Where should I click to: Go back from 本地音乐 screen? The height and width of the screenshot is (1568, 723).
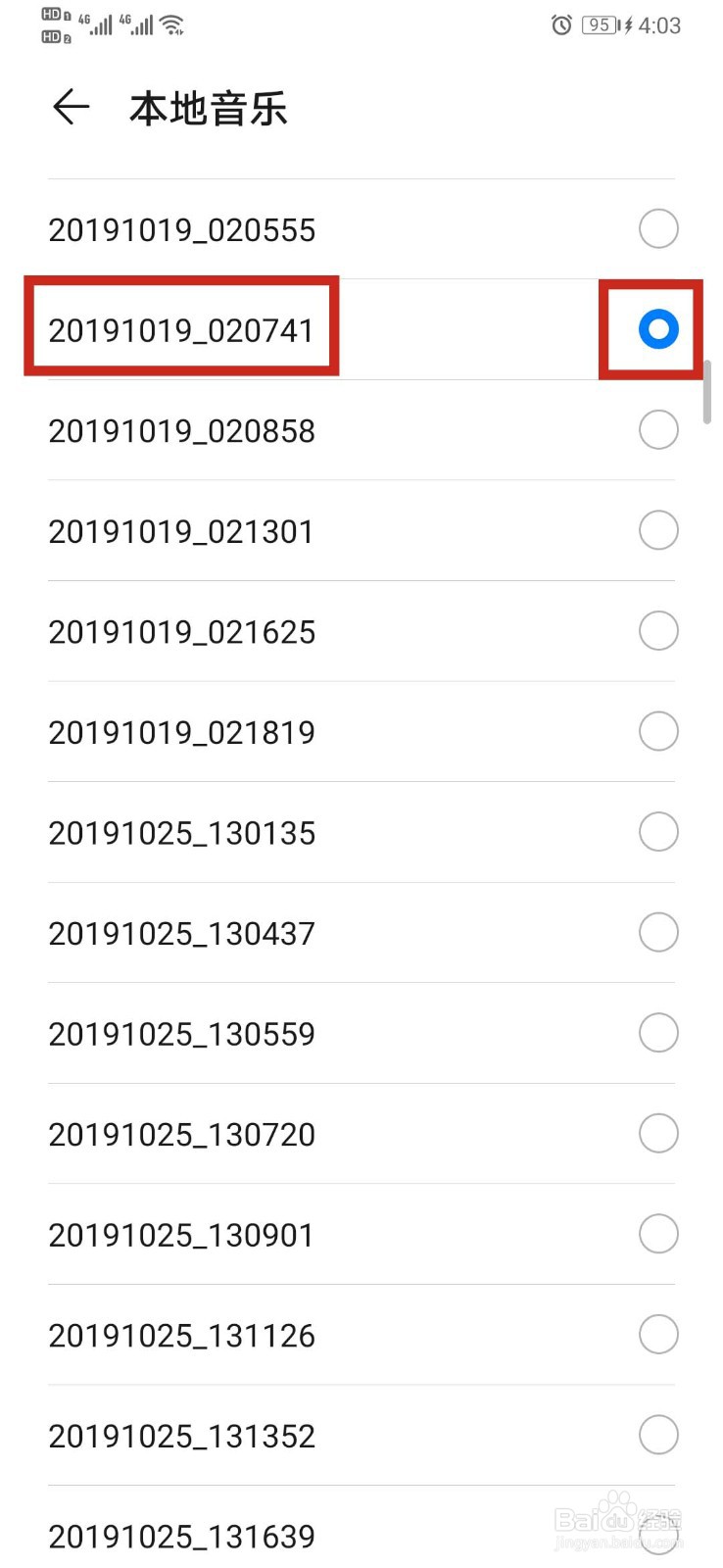pos(71,107)
